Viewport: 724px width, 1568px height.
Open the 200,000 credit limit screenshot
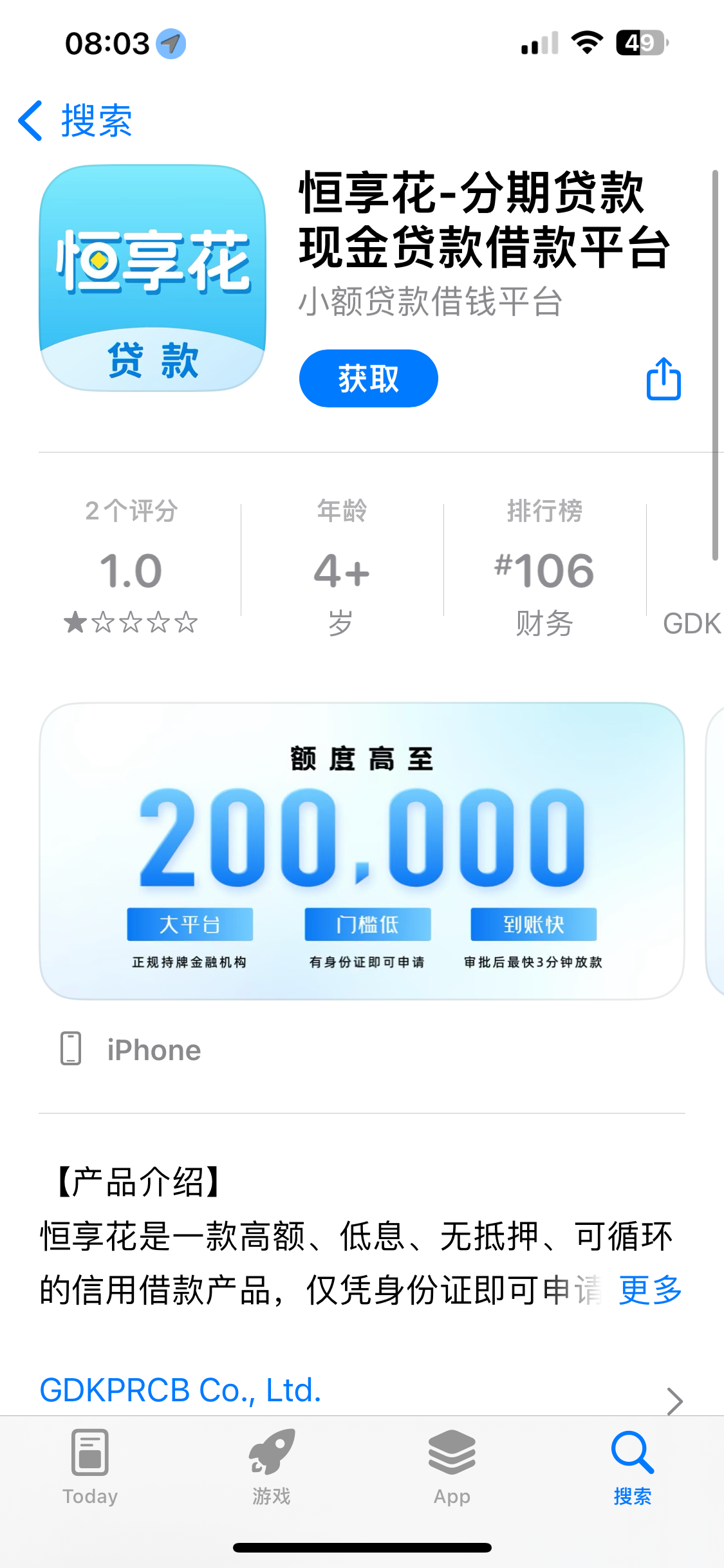(362, 851)
